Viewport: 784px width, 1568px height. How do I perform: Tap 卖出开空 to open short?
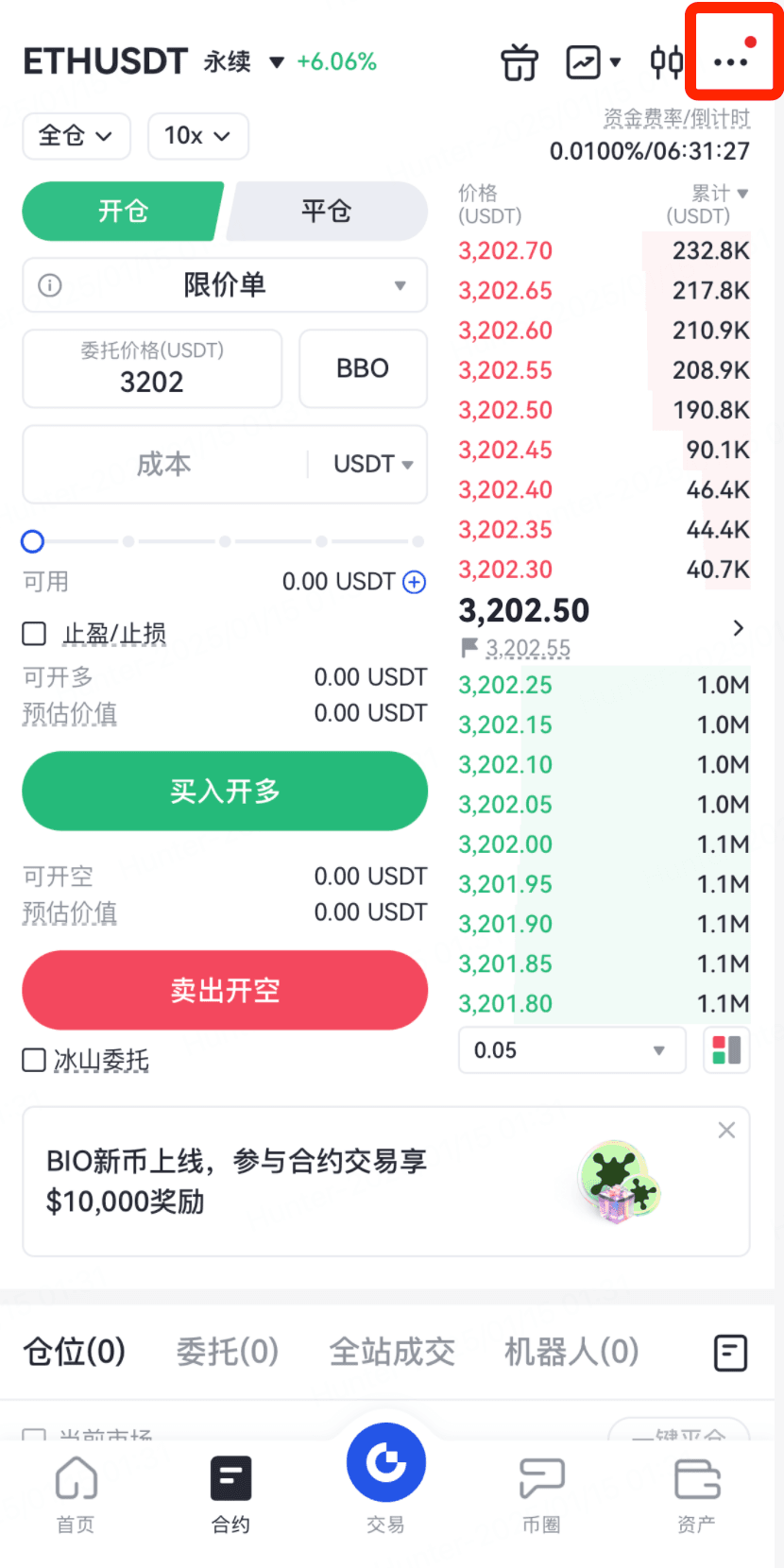[x=225, y=990]
